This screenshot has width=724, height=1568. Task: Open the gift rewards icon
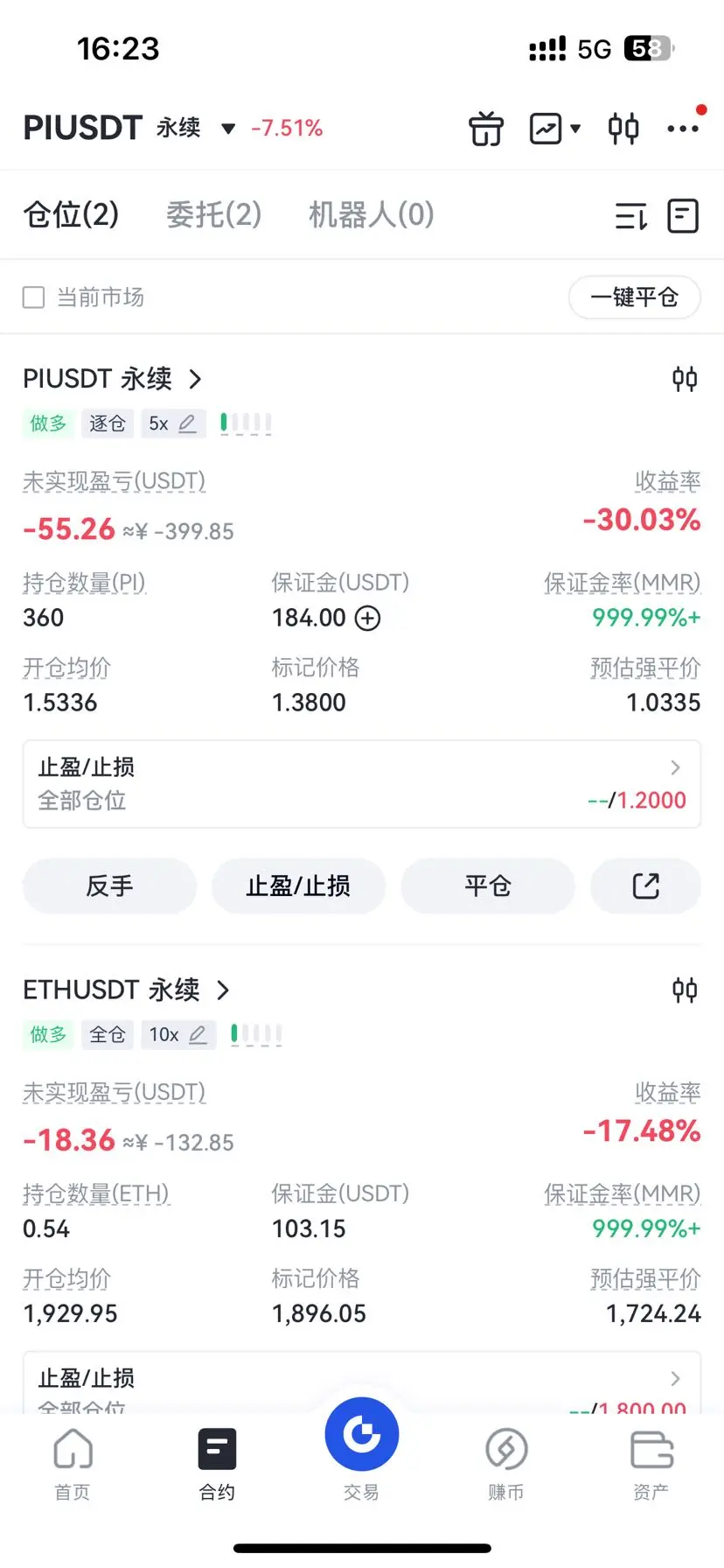(486, 129)
